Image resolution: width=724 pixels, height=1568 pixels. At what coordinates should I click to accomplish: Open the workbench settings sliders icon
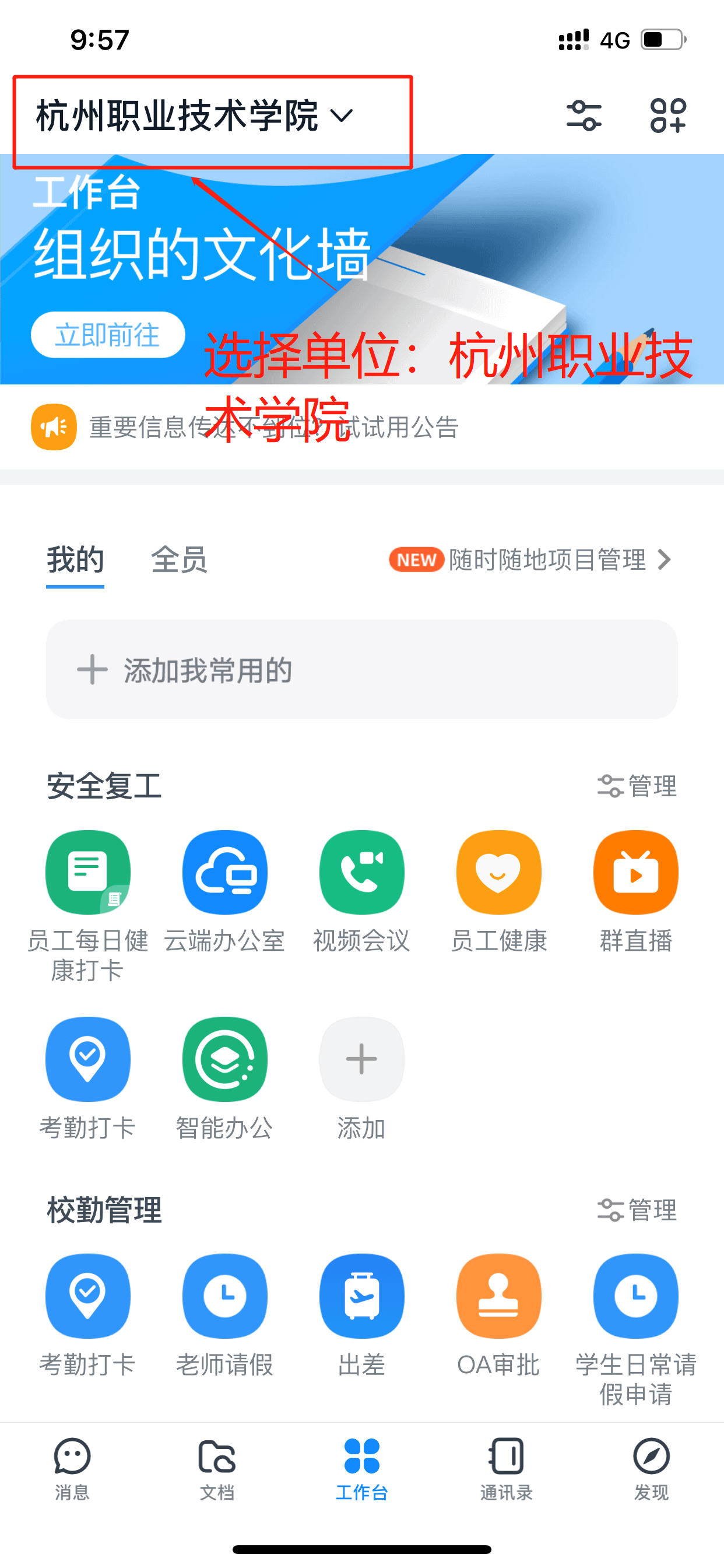(x=584, y=116)
